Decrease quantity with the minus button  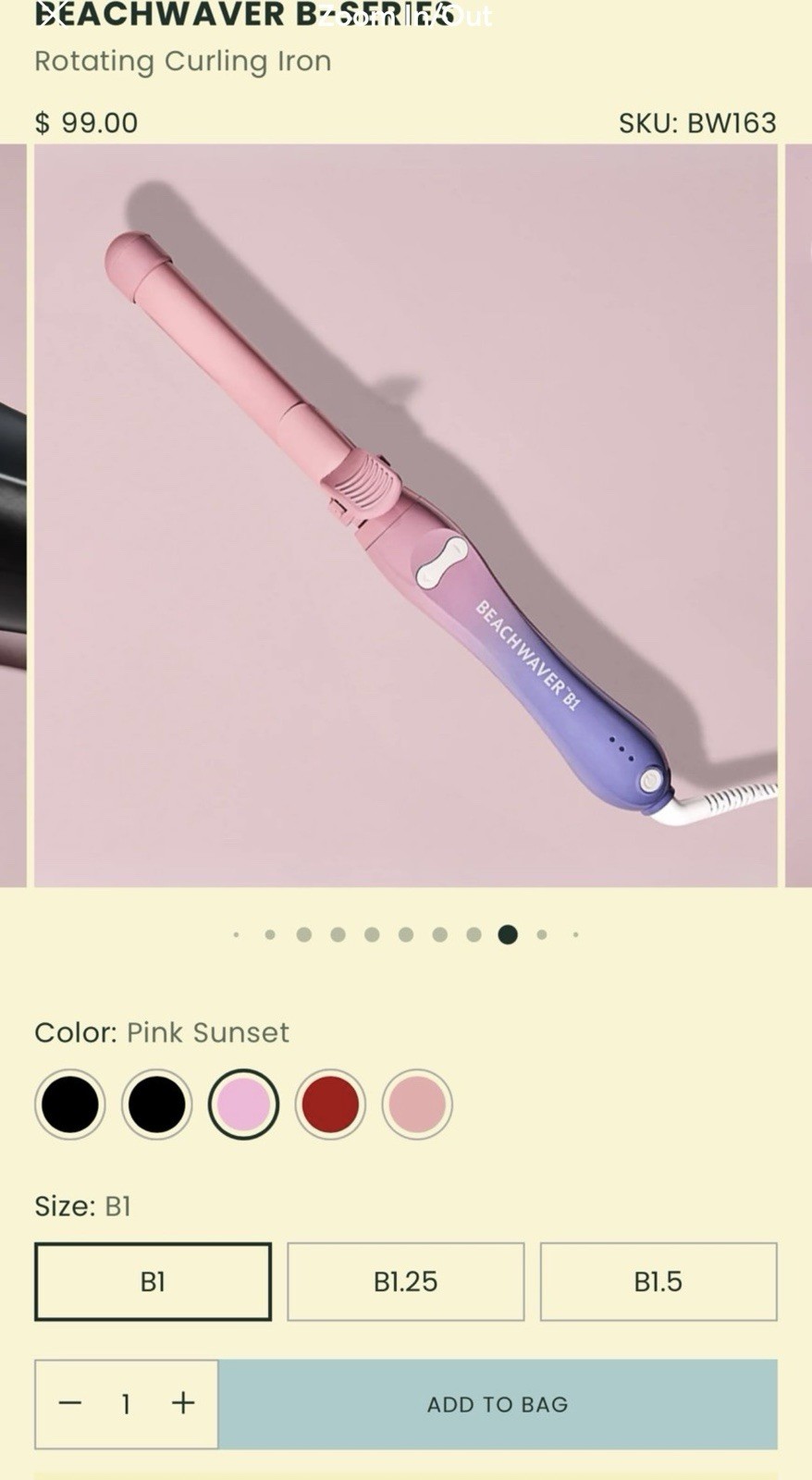(70, 1403)
